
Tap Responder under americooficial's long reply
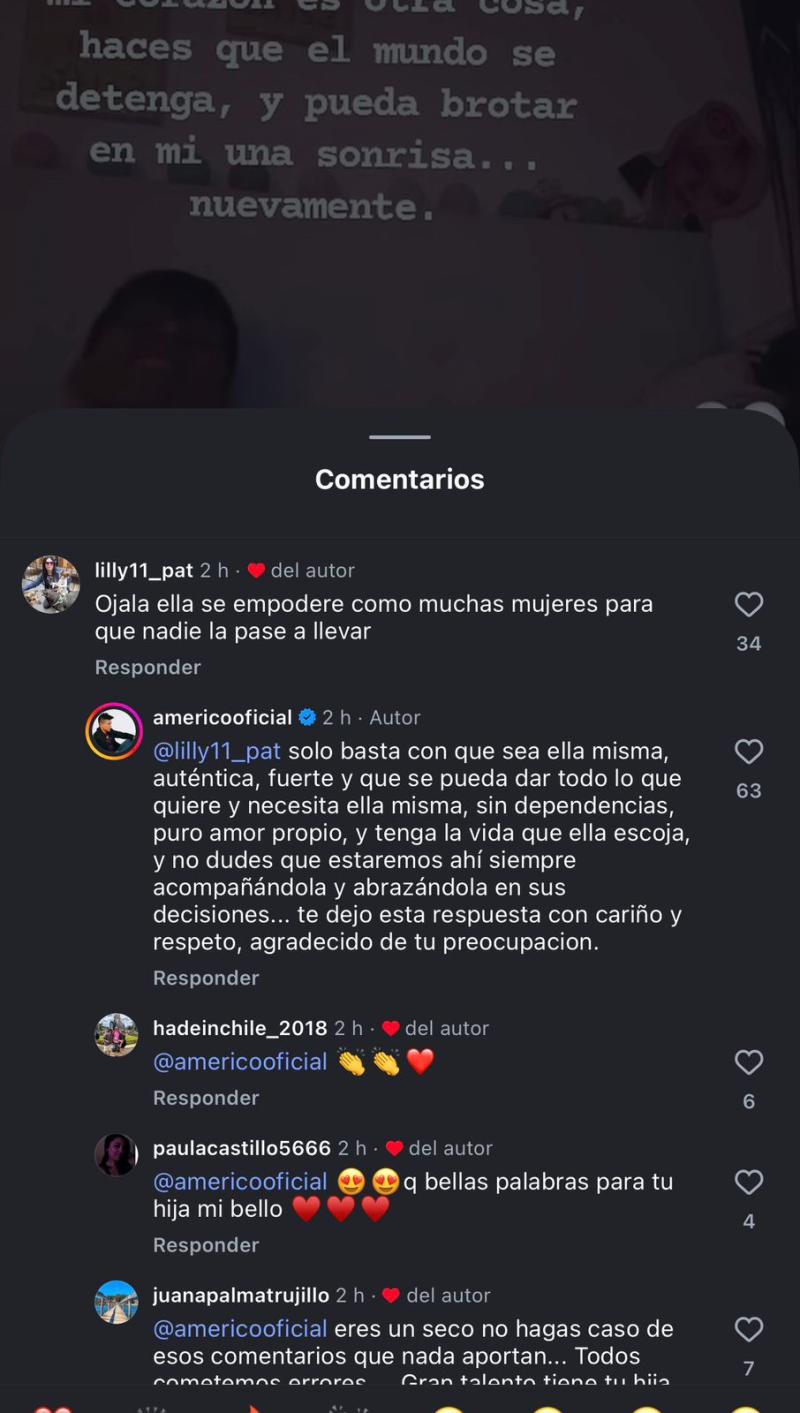(206, 978)
